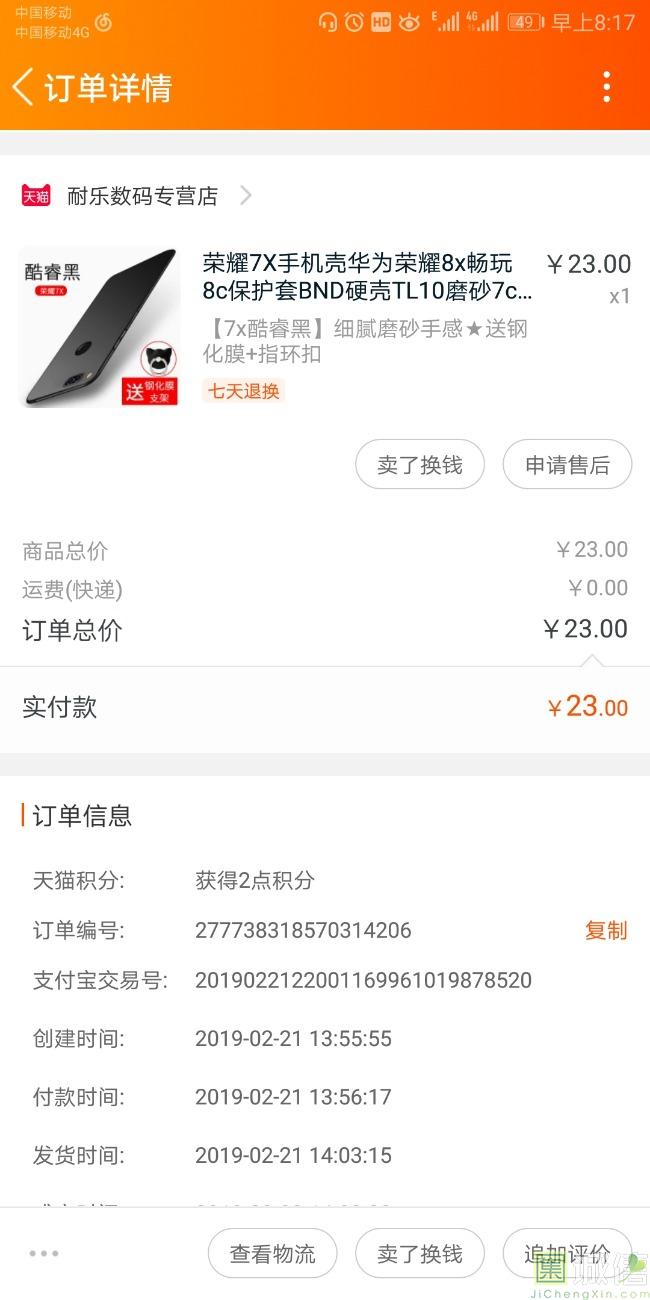Tap 卖了换钱 below the product
The height and width of the screenshot is (1300, 650).
tap(420, 465)
